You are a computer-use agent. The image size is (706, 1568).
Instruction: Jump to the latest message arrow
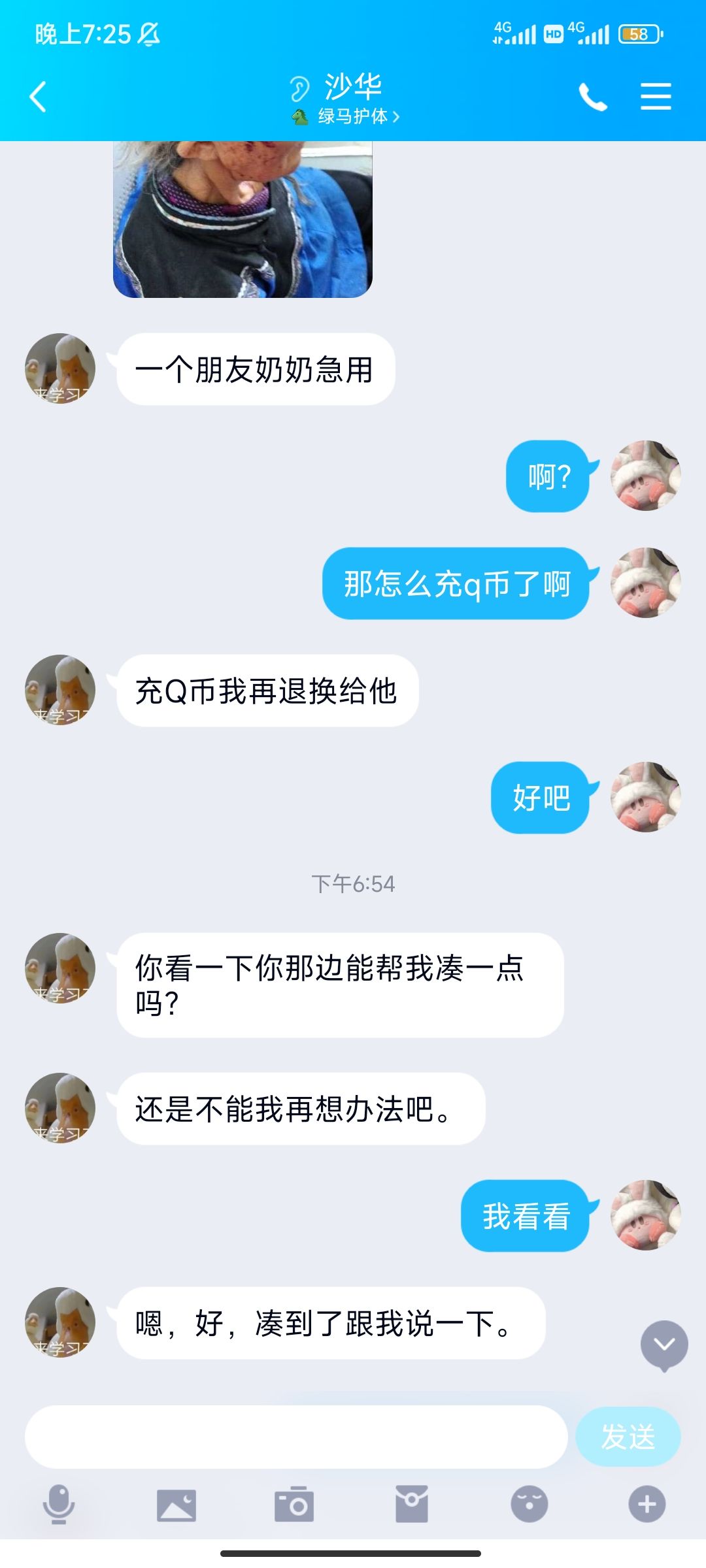664,1345
